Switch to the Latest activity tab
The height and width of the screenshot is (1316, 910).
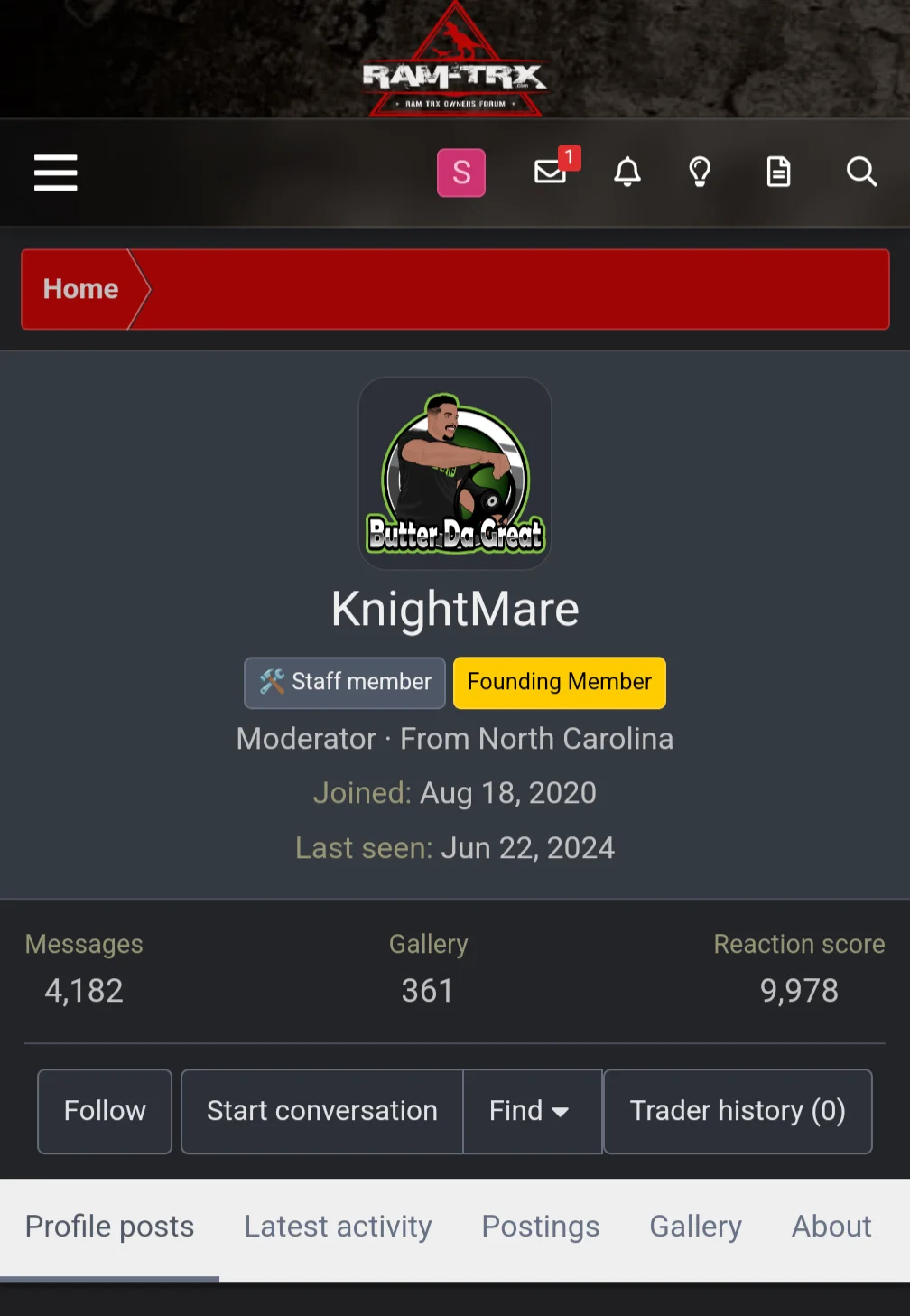pos(338,1227)
